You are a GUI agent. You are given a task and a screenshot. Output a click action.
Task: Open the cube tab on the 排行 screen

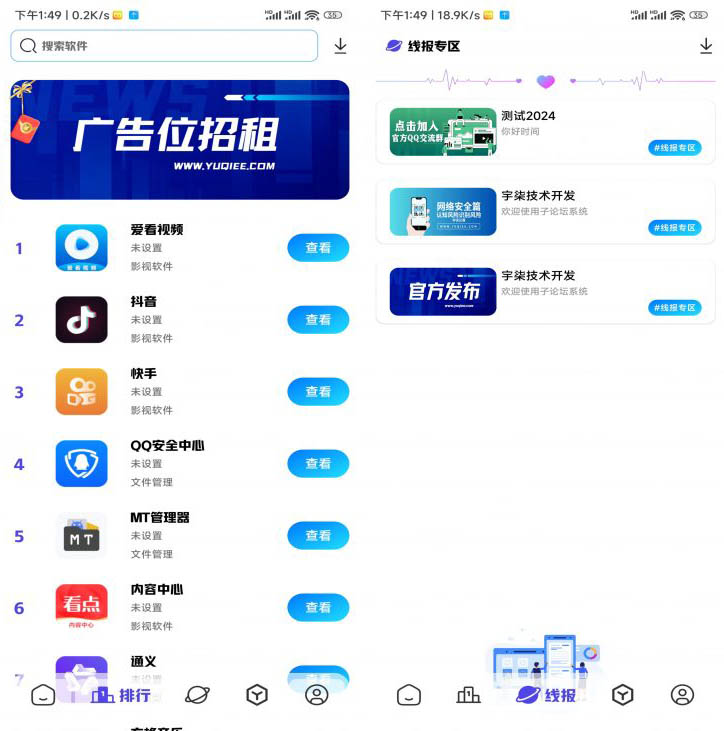tap(257, 695)
